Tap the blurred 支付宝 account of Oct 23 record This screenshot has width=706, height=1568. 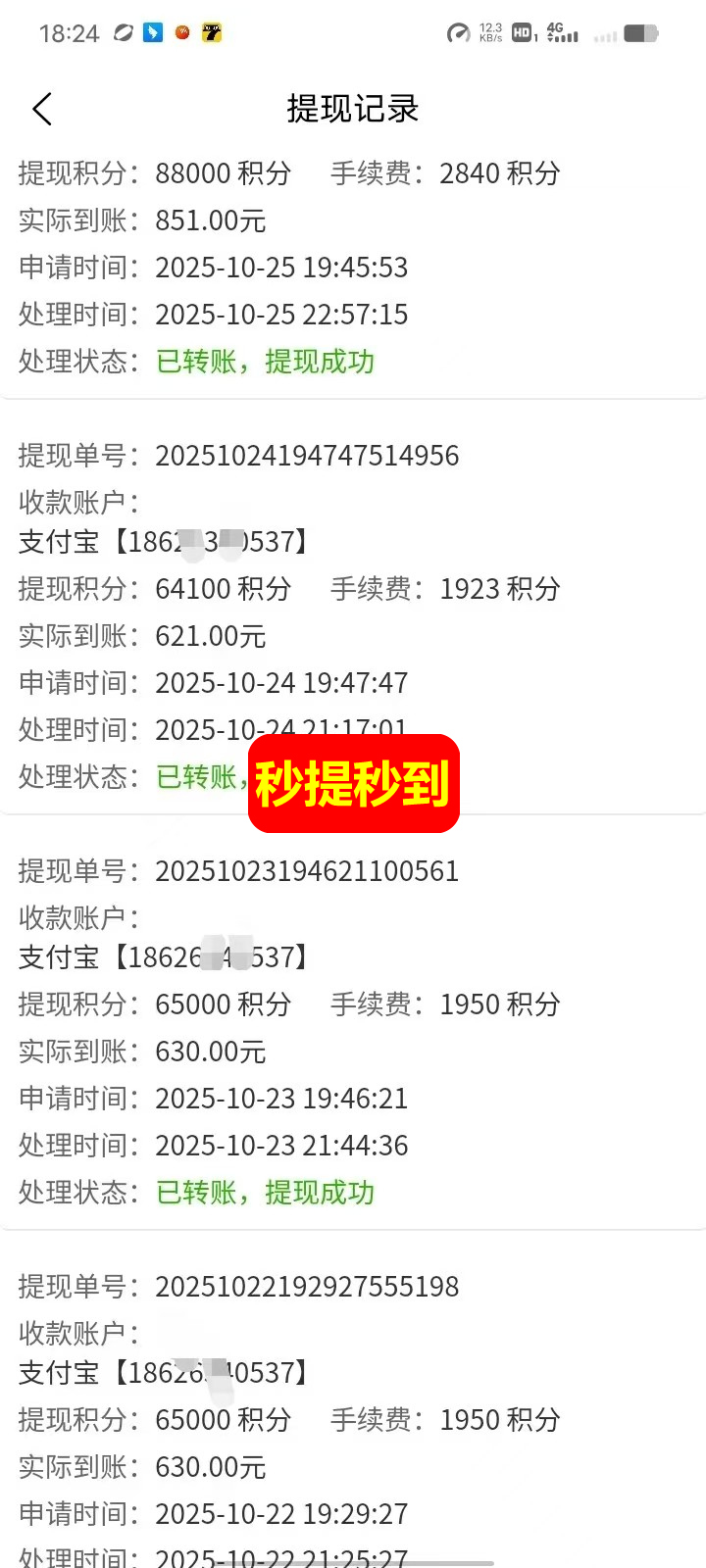pos(162,957)
